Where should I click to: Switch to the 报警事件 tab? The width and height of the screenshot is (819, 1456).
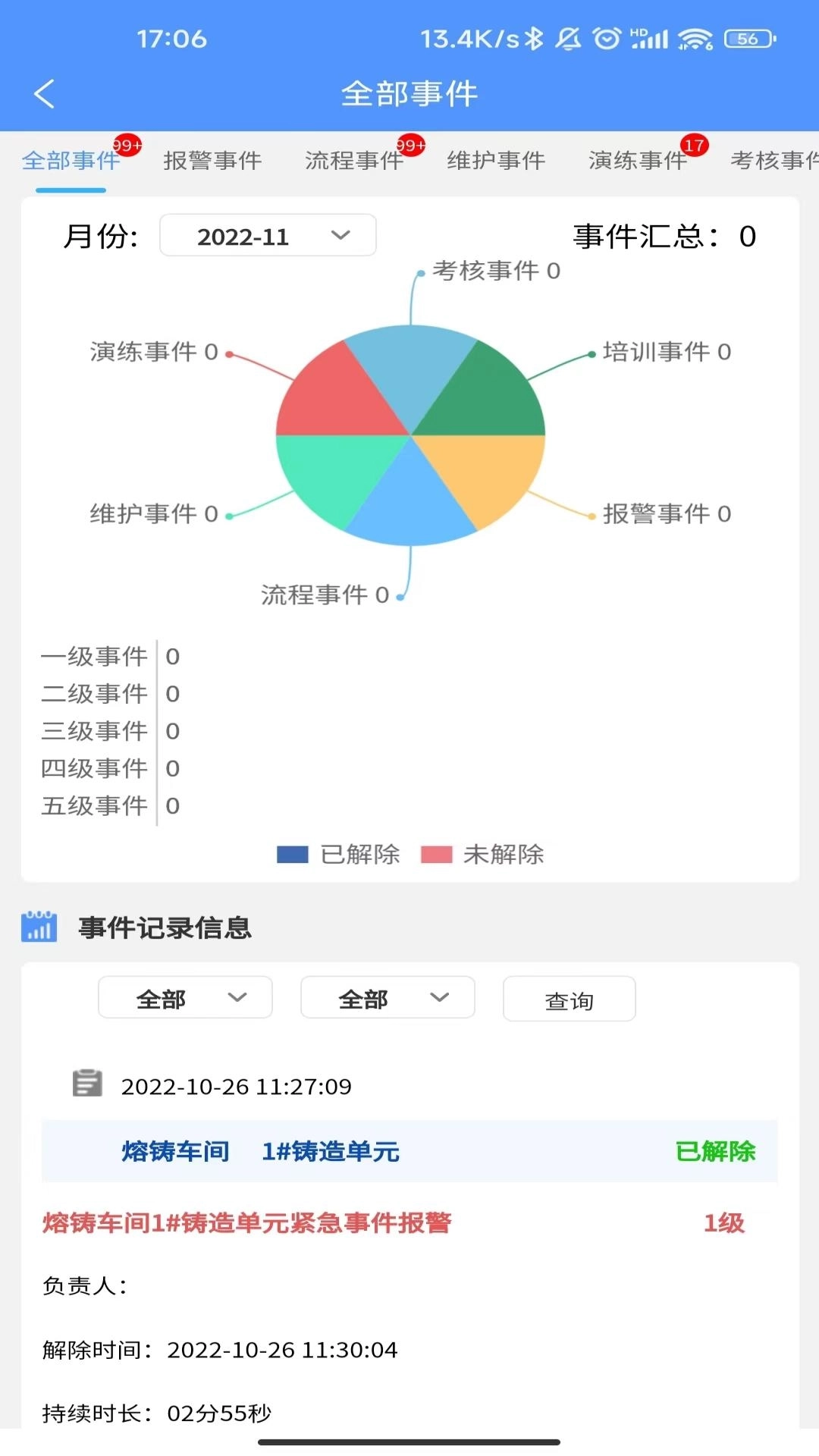coord(213,161)
